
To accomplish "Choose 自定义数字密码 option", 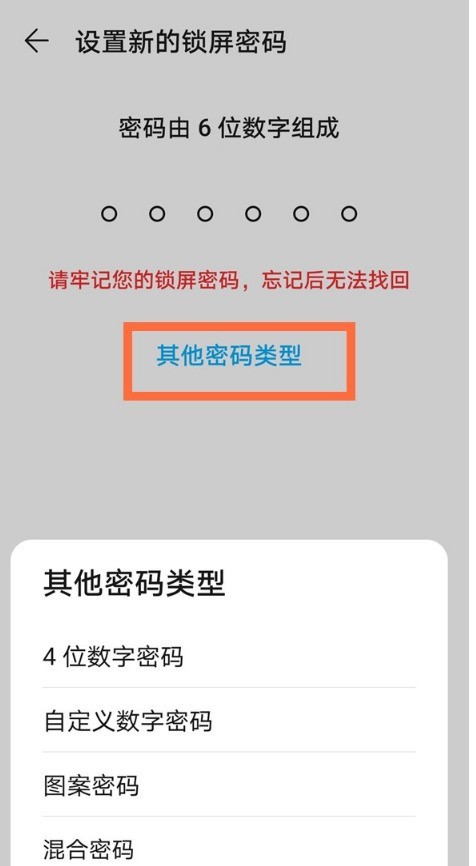I will click(x=229, y=720).
